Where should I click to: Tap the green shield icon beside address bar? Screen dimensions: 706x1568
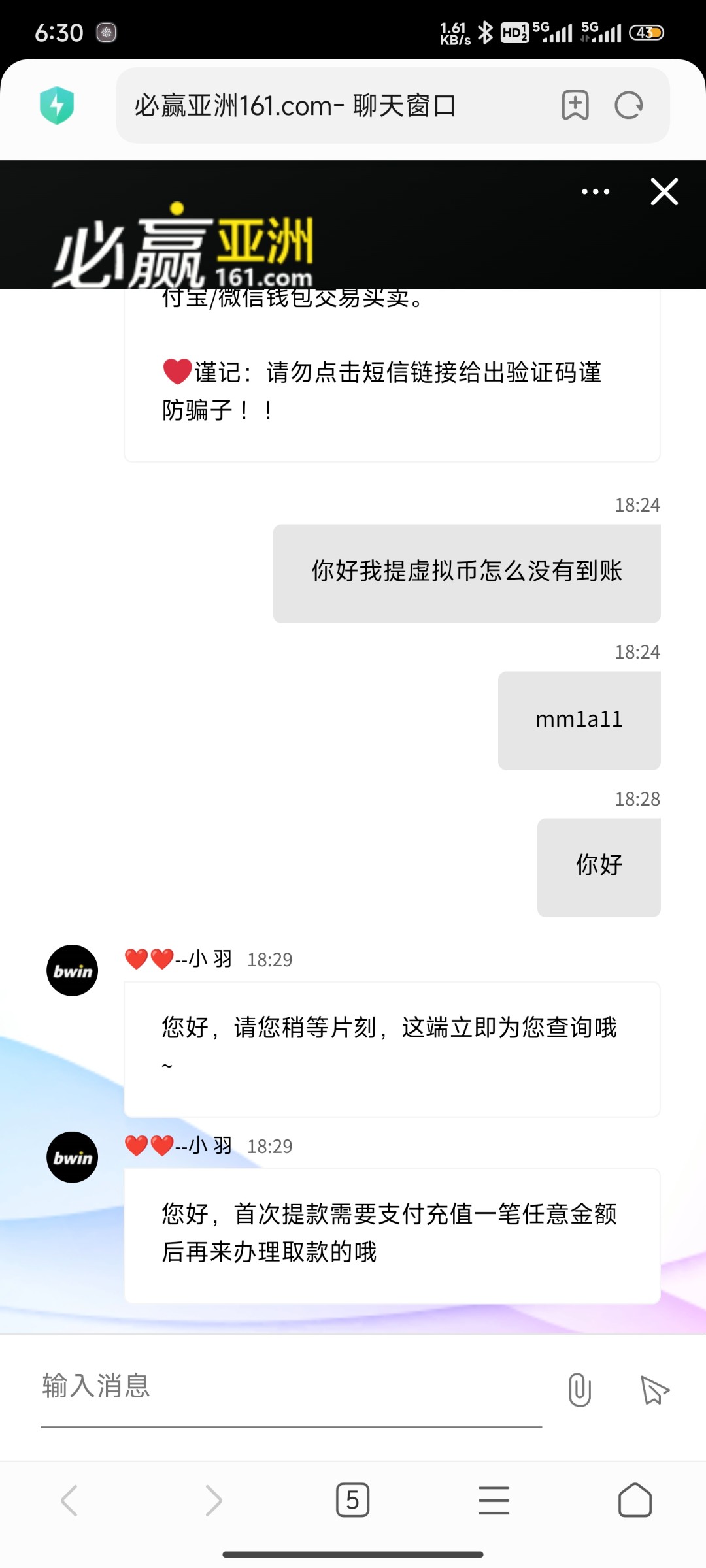(56, 105)
